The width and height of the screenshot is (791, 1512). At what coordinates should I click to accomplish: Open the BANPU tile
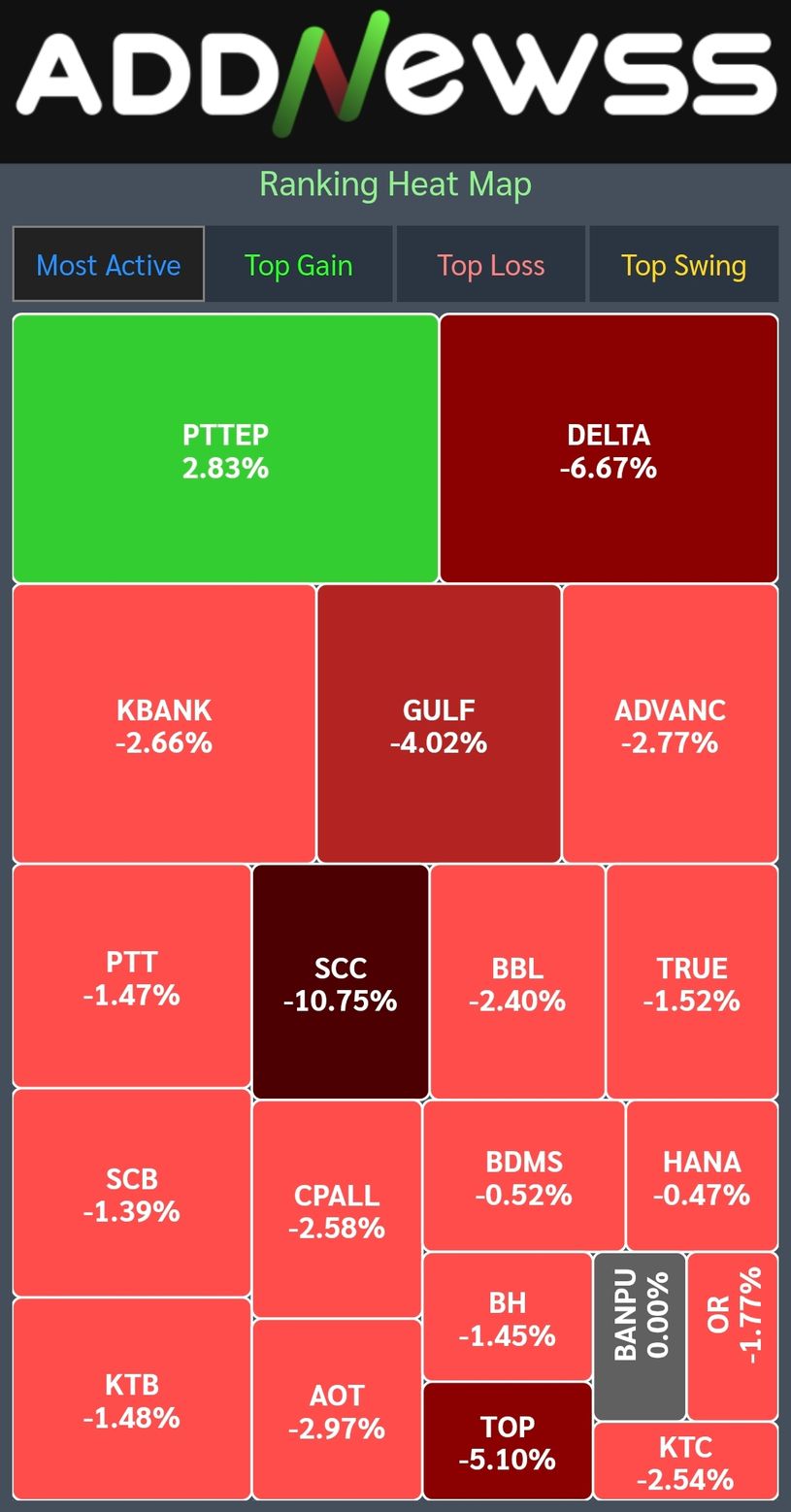[x=640, y=1335]
